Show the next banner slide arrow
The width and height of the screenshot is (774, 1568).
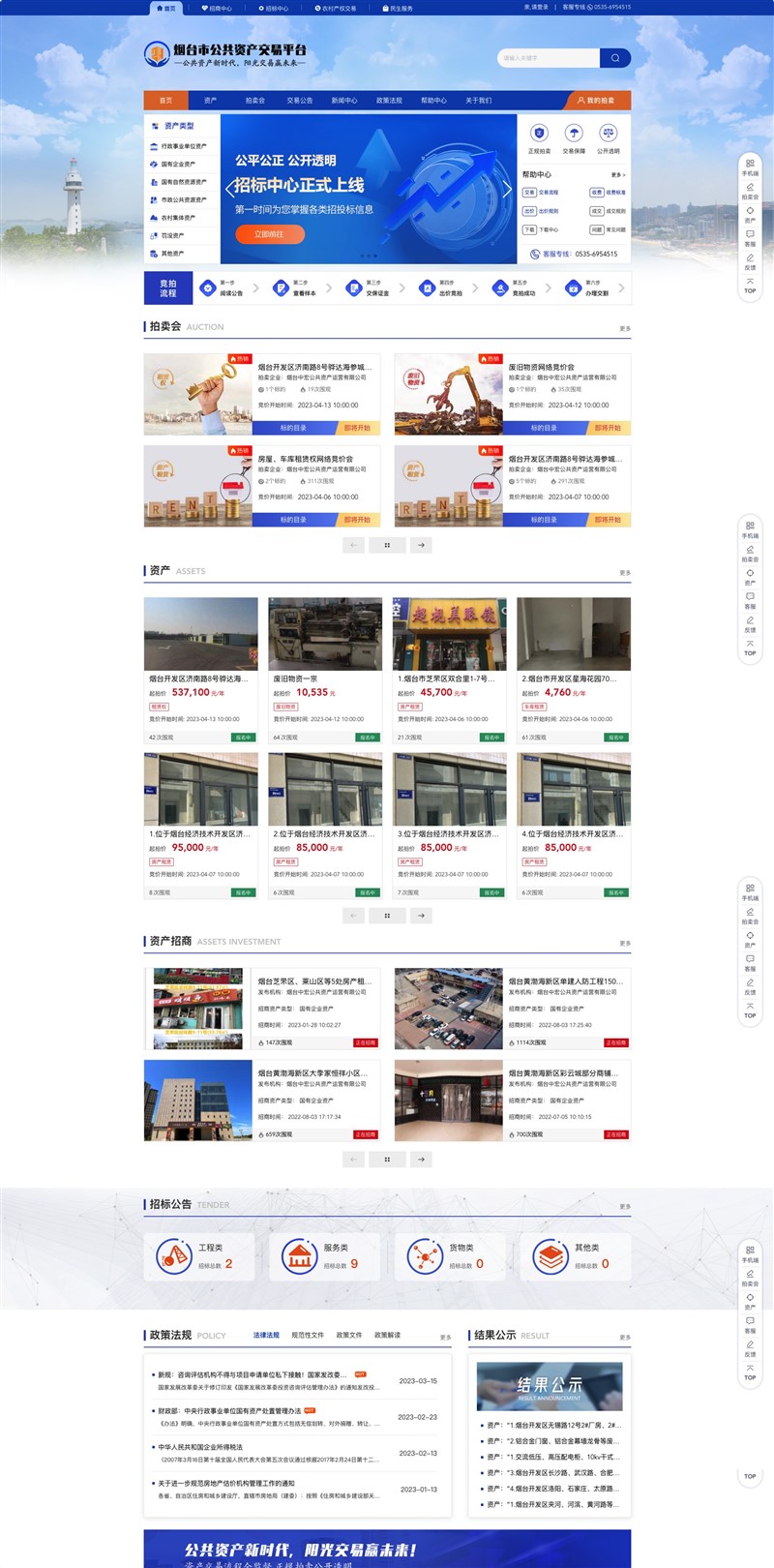tap(506, 189)
